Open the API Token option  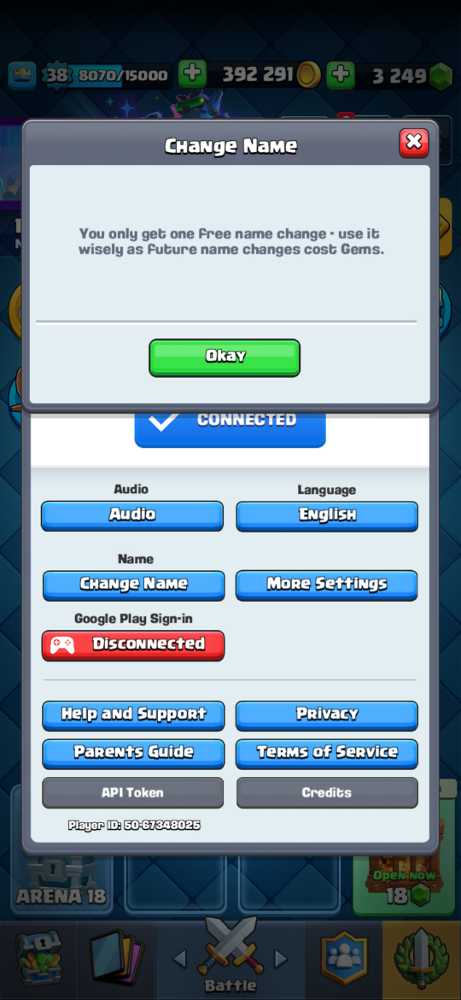coord(133,793)
